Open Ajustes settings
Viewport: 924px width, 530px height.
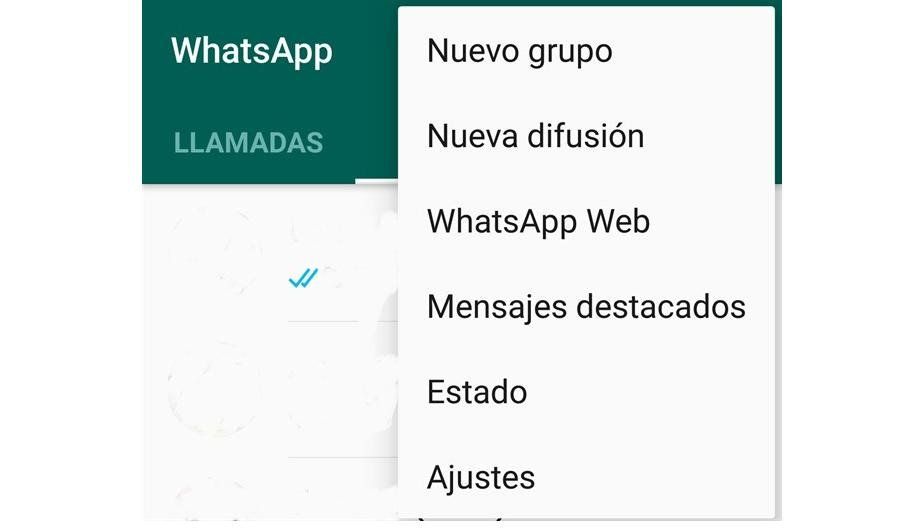tap(481, 477)
